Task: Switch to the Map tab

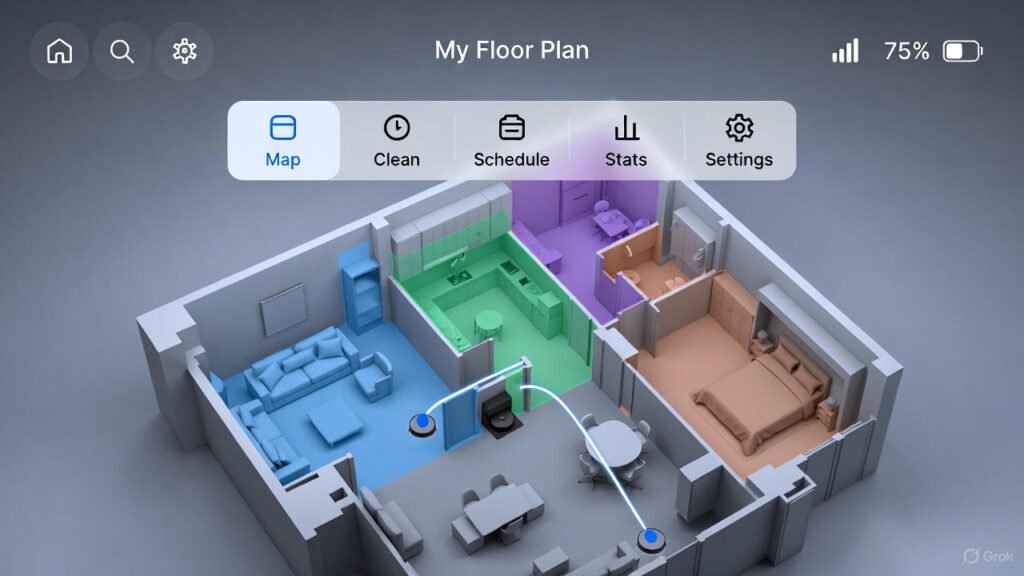Action: click(283, 141)
